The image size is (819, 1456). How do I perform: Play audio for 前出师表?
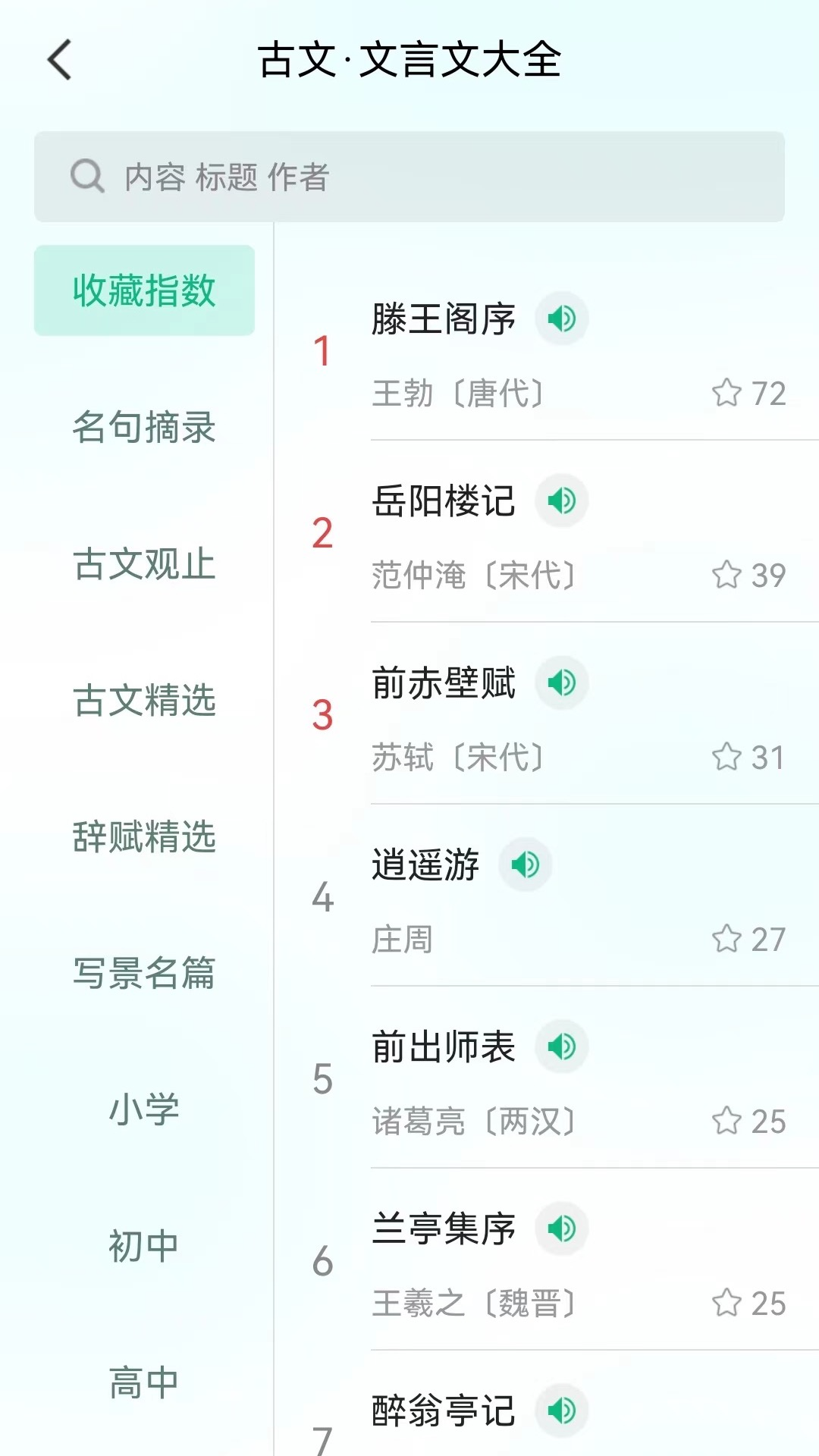click(562, 1047)
